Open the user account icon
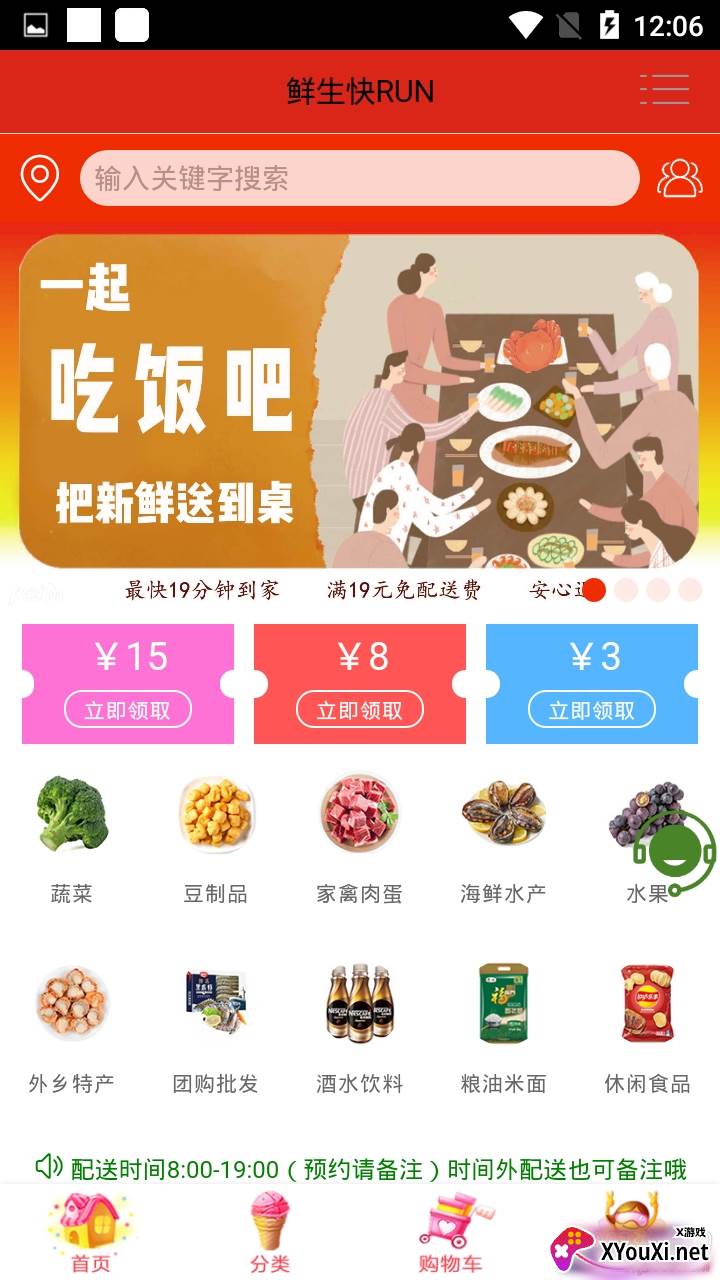This screenshot has height=1280, width=720. coord(679,179)
